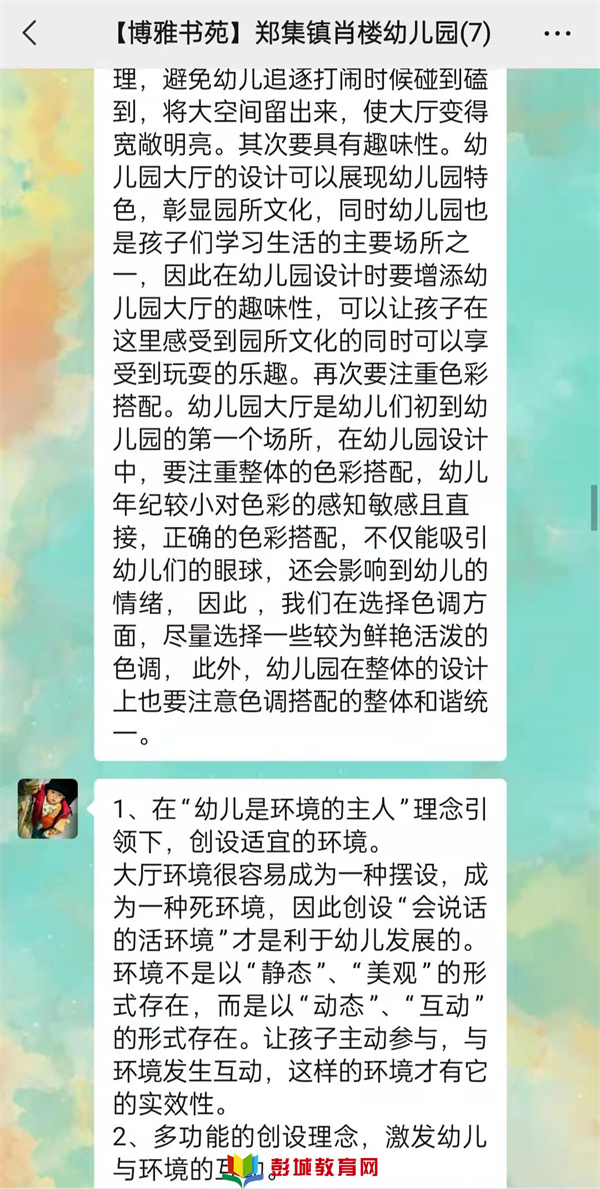This screenshot has width=600, height=1189.
Task: Go back from the group chat
Action: pyautogui.click(x=30, y=33)
